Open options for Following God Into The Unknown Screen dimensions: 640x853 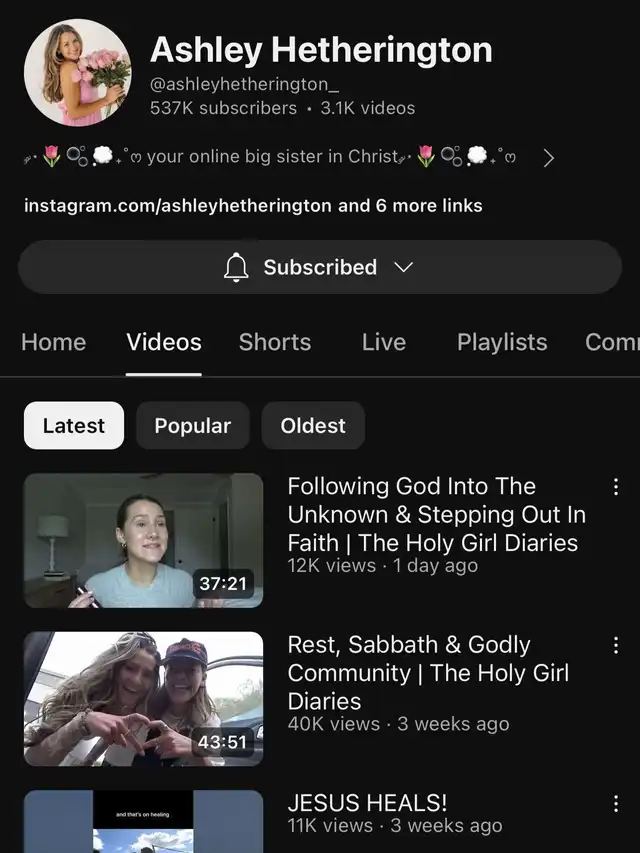(x=616, y=487)
